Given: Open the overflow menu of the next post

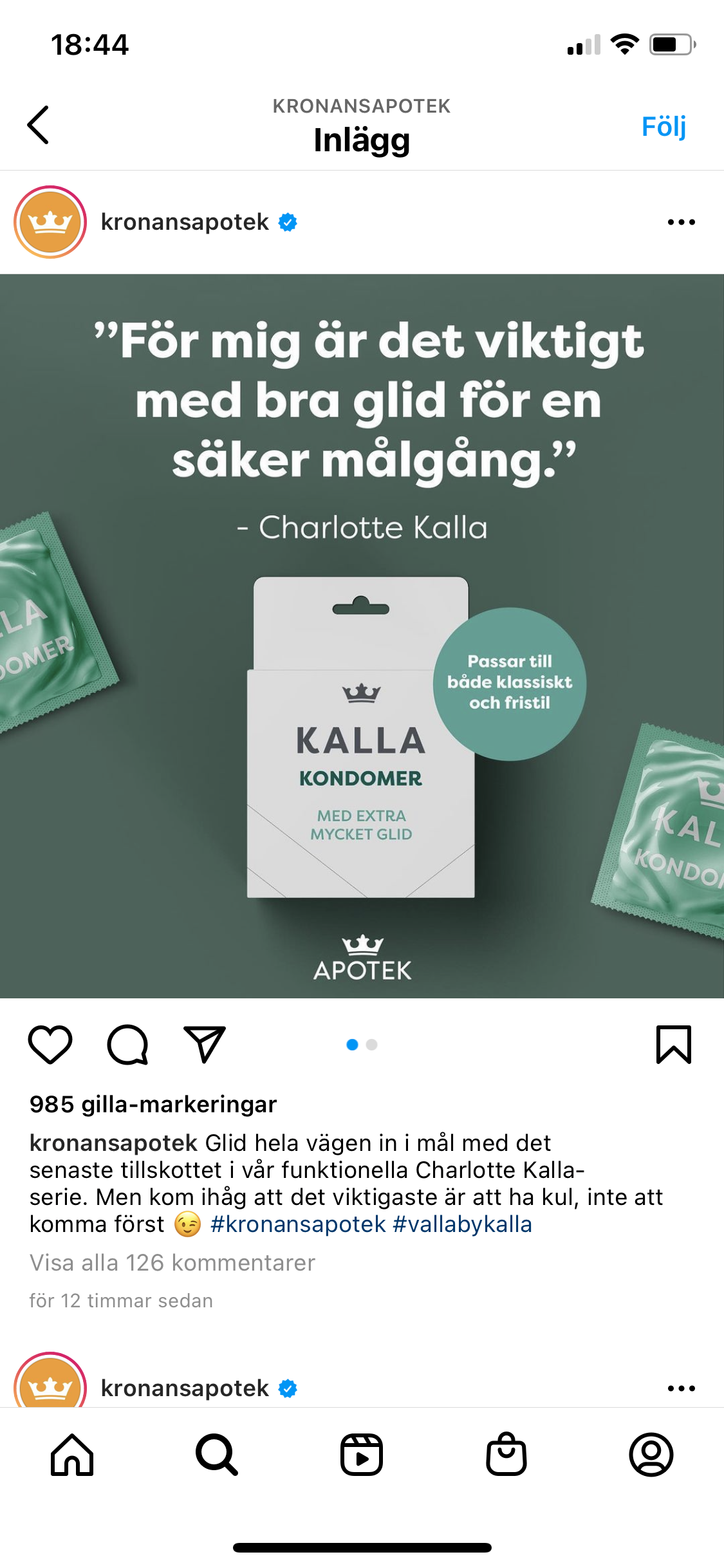Looking at the screenshot, I should coord(681,1388).
